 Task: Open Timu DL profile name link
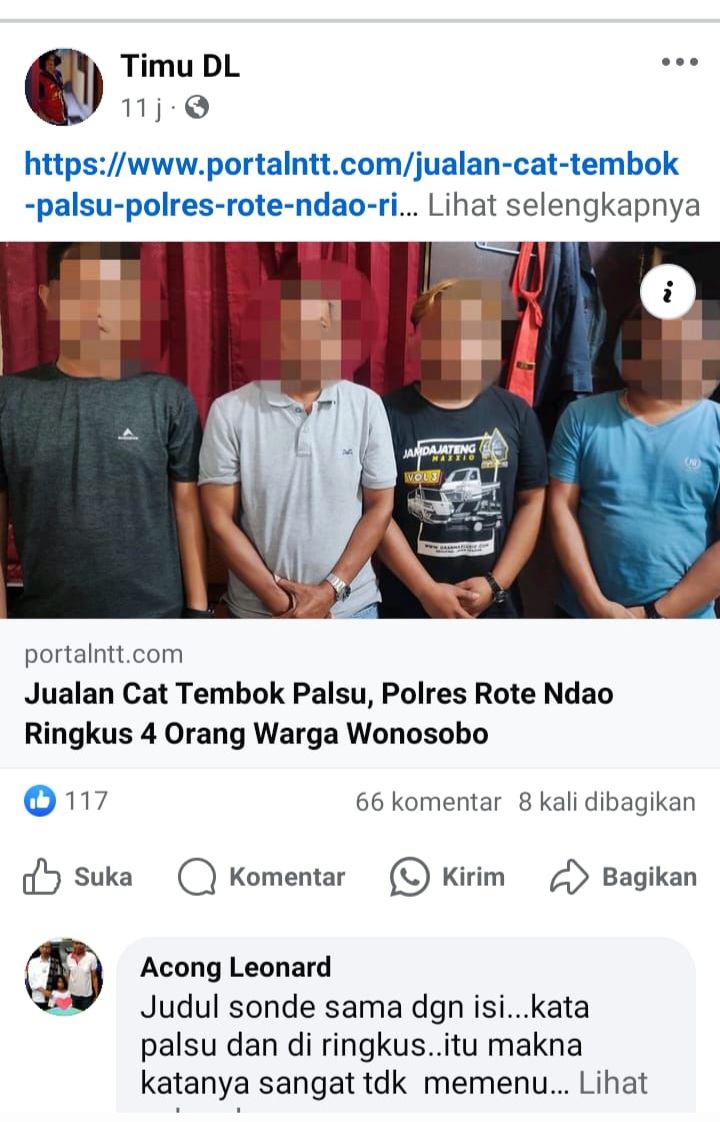point(180,66)
